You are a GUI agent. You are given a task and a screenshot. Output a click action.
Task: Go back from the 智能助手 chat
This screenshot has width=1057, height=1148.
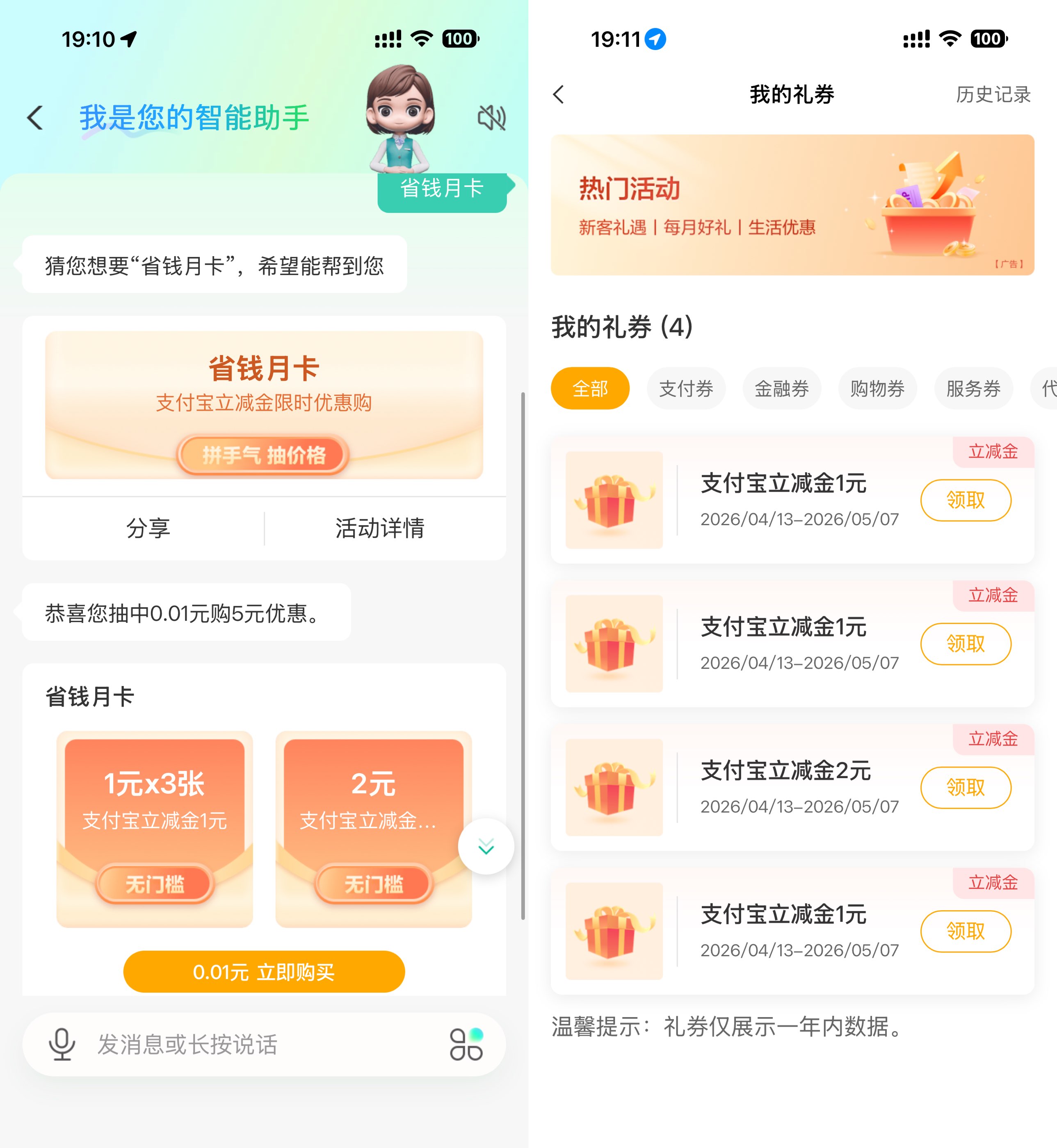click(x=35, y=118)
